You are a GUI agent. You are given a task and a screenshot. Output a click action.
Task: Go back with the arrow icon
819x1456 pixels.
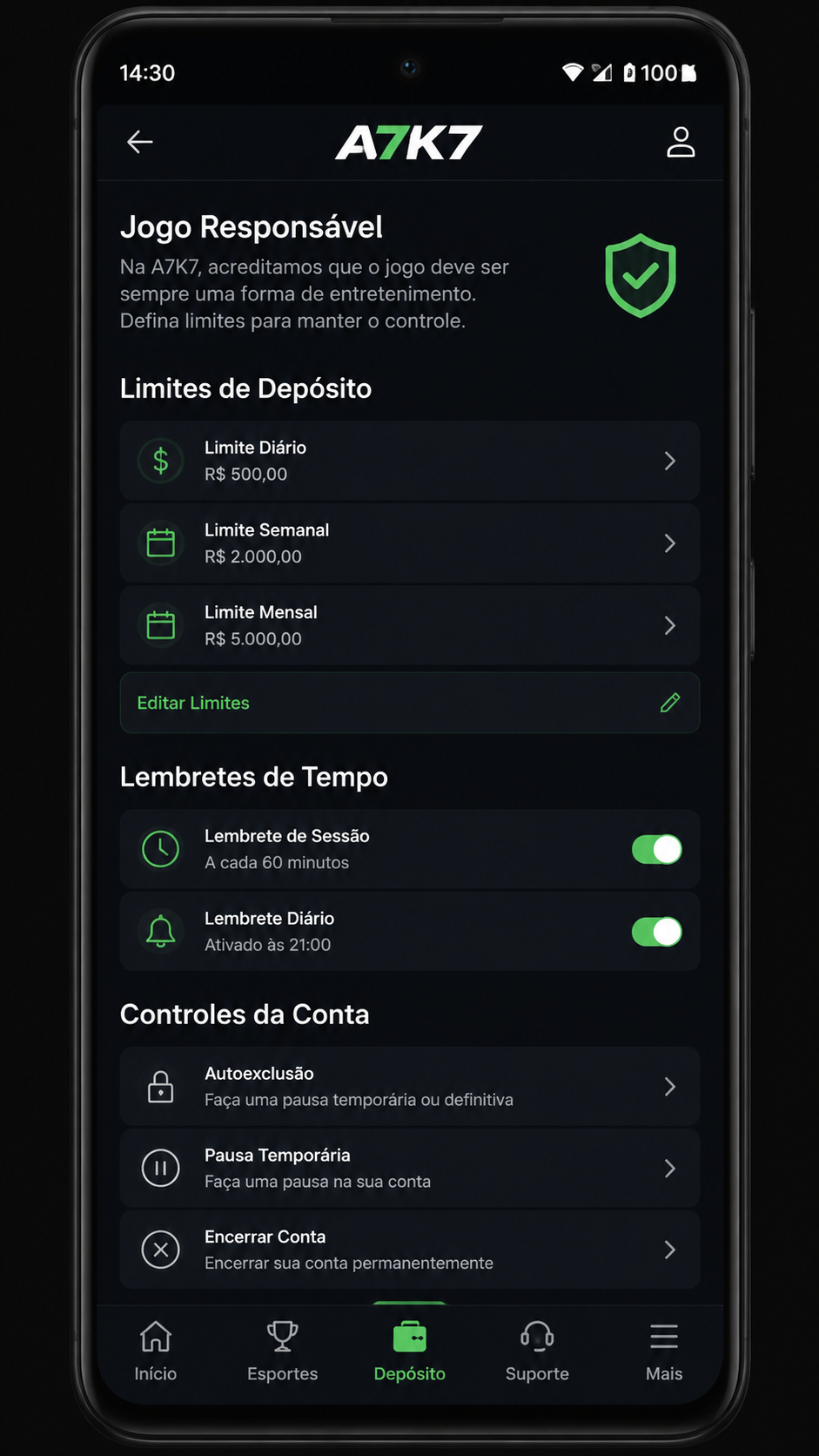[x=139, y=142]
